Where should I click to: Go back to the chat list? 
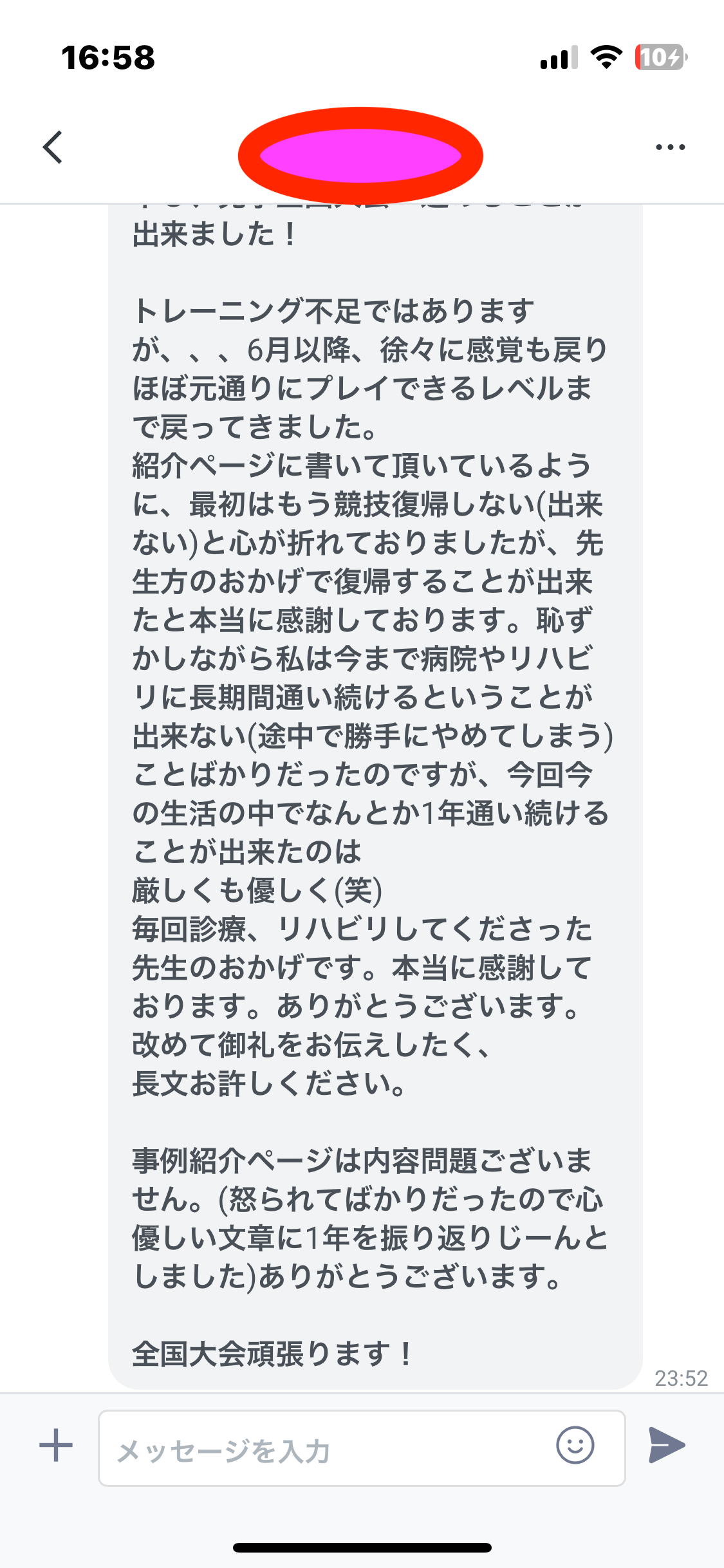(53, 147)
